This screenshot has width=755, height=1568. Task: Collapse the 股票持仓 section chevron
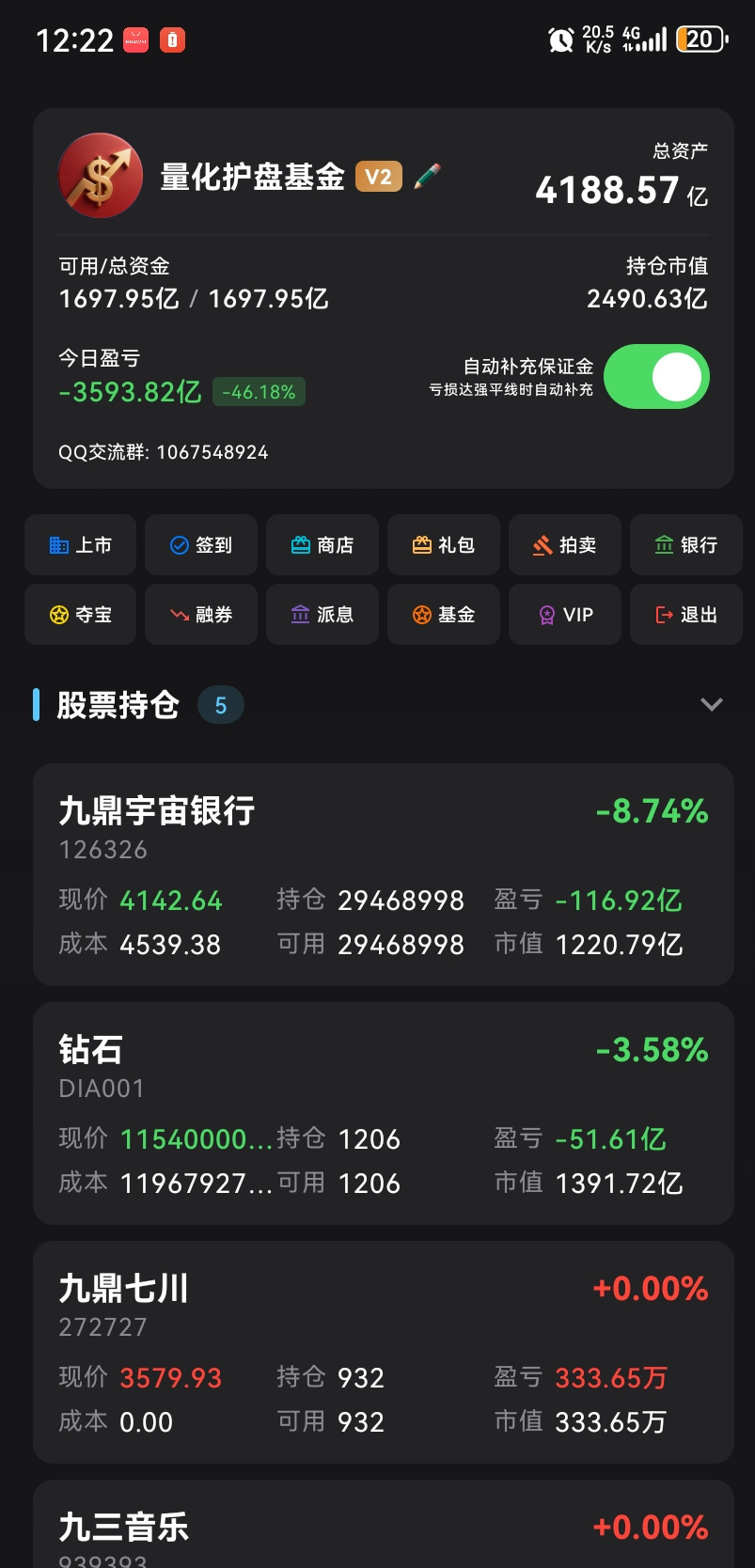pyautogui.click(x=712, y=705)
